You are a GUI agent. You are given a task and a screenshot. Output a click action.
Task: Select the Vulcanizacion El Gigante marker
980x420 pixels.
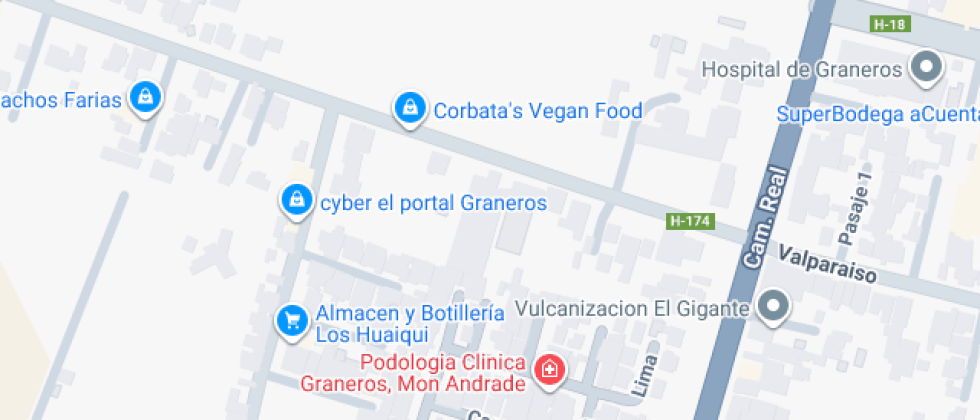point(773,306)
